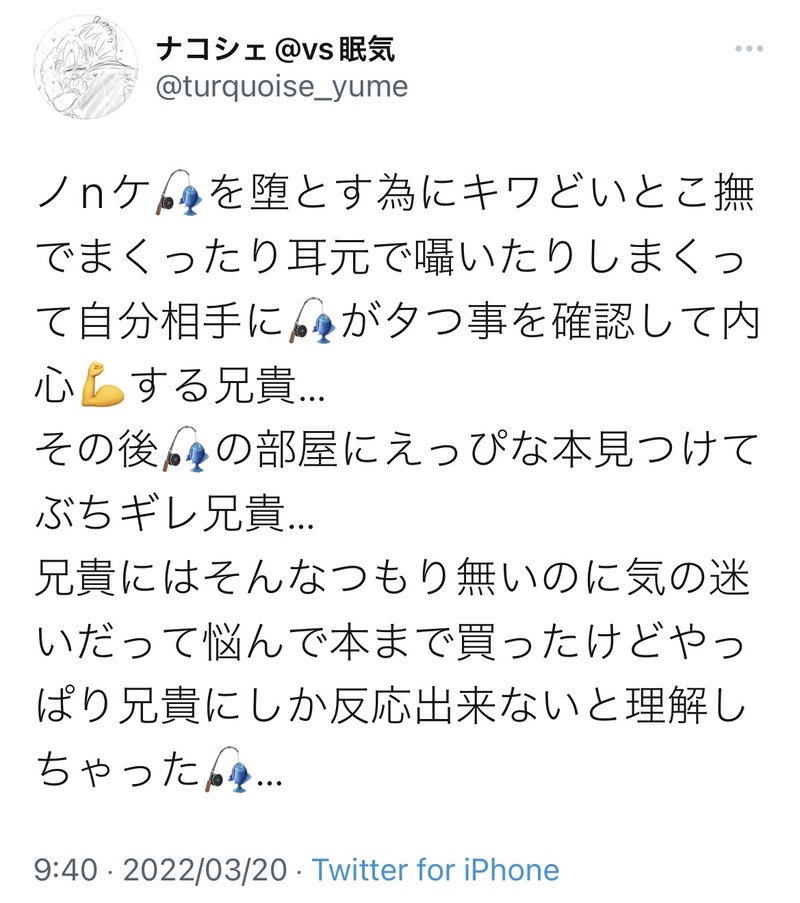Open the @turquoise_yume profile handle
Viewport: 800px width, 903px height.
coord(282,87)
